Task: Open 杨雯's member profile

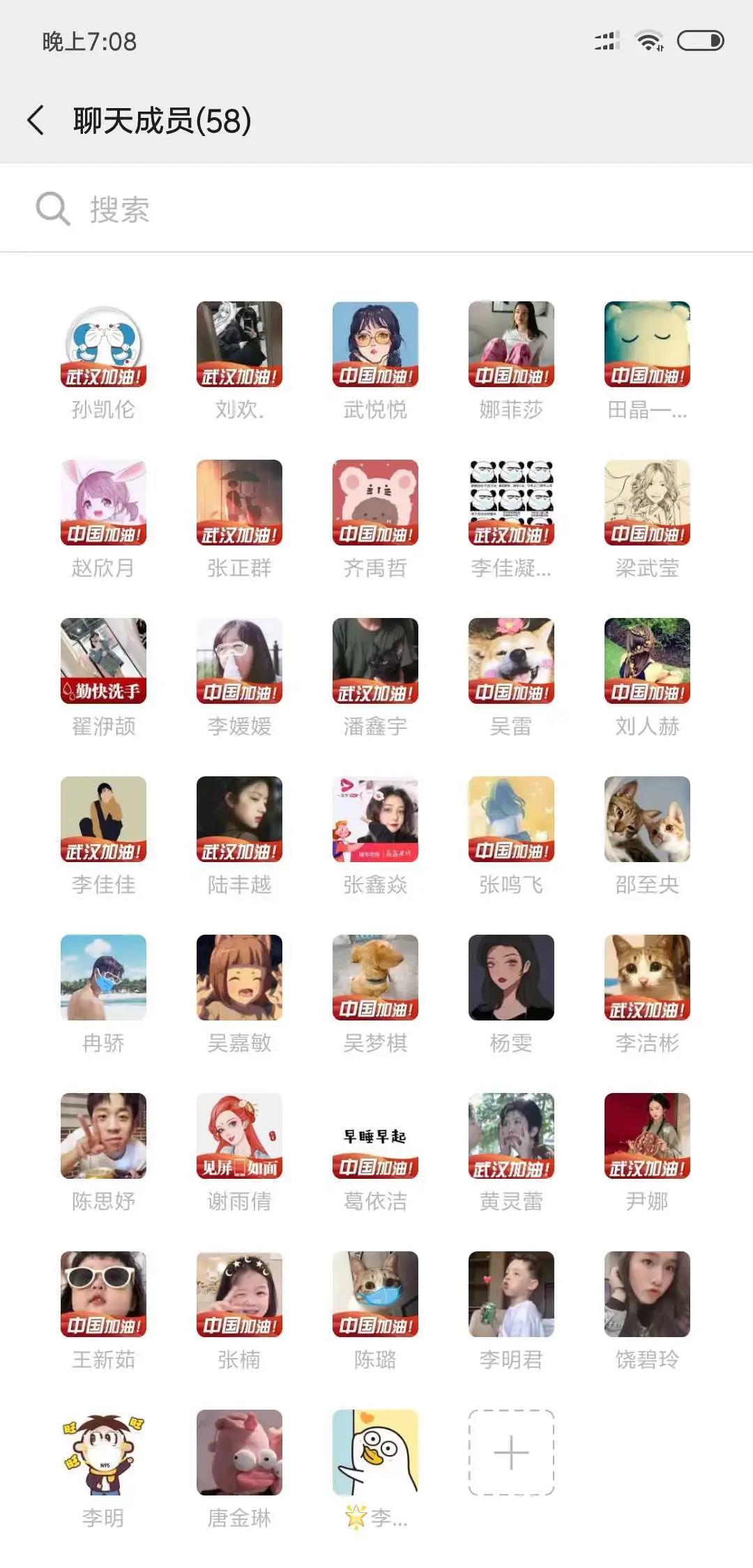Action: click(511, 978)
